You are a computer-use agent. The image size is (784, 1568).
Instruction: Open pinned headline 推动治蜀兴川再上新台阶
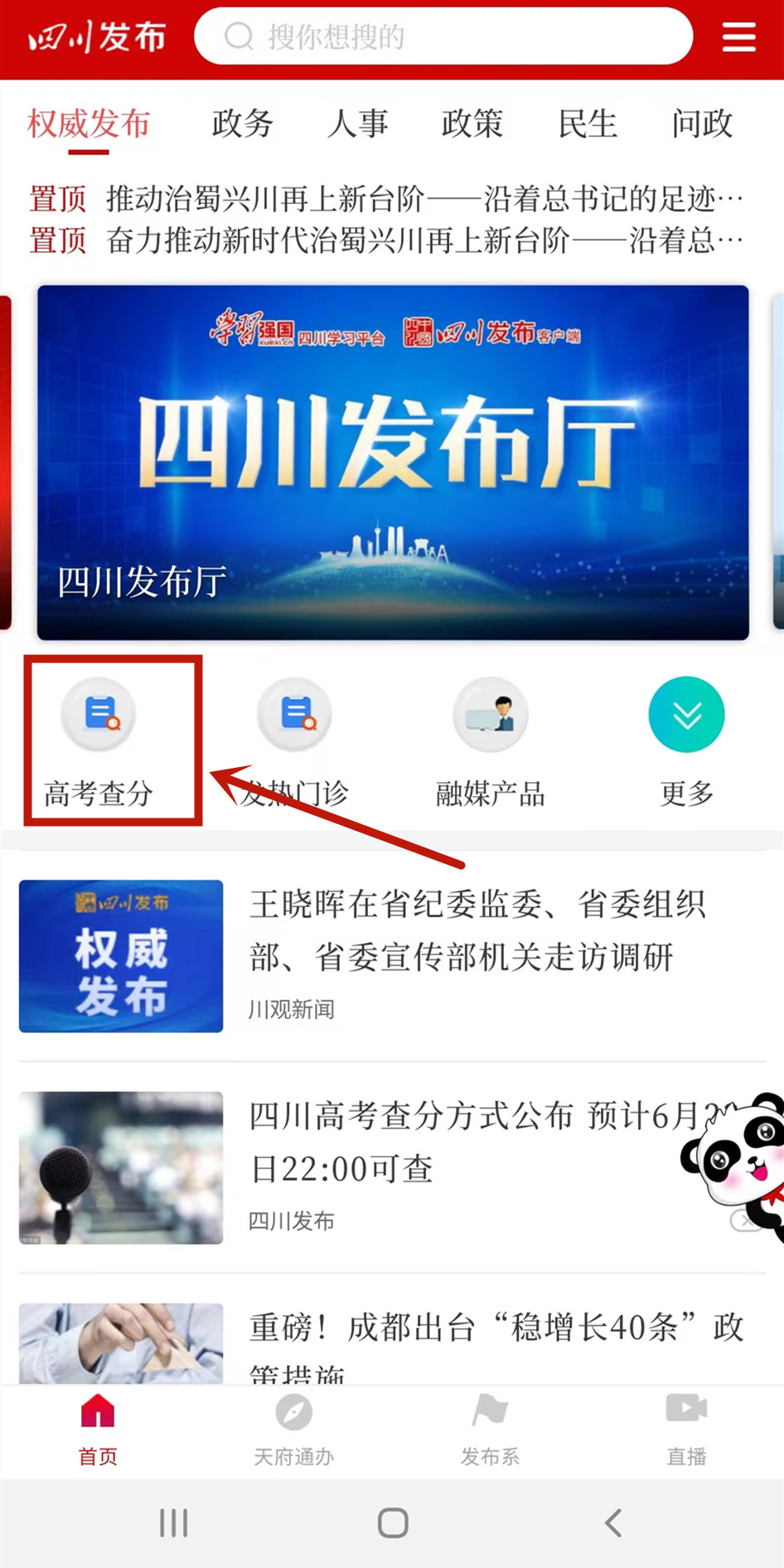(423, 199)
